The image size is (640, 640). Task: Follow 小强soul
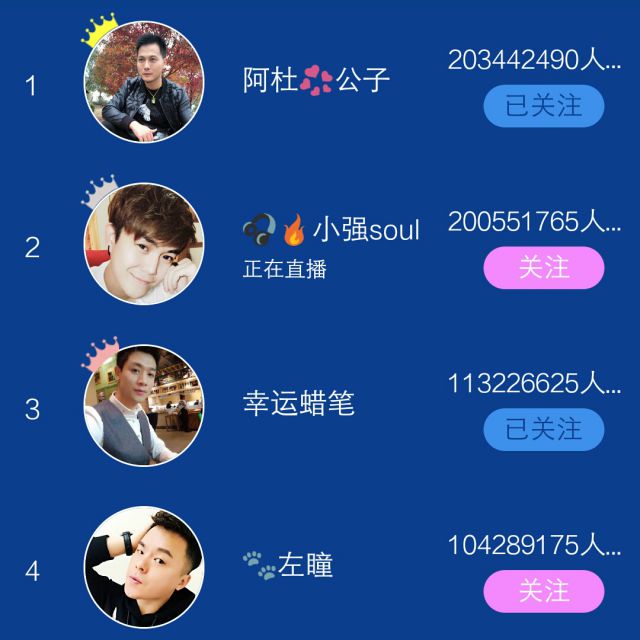[x=543, y=268]
